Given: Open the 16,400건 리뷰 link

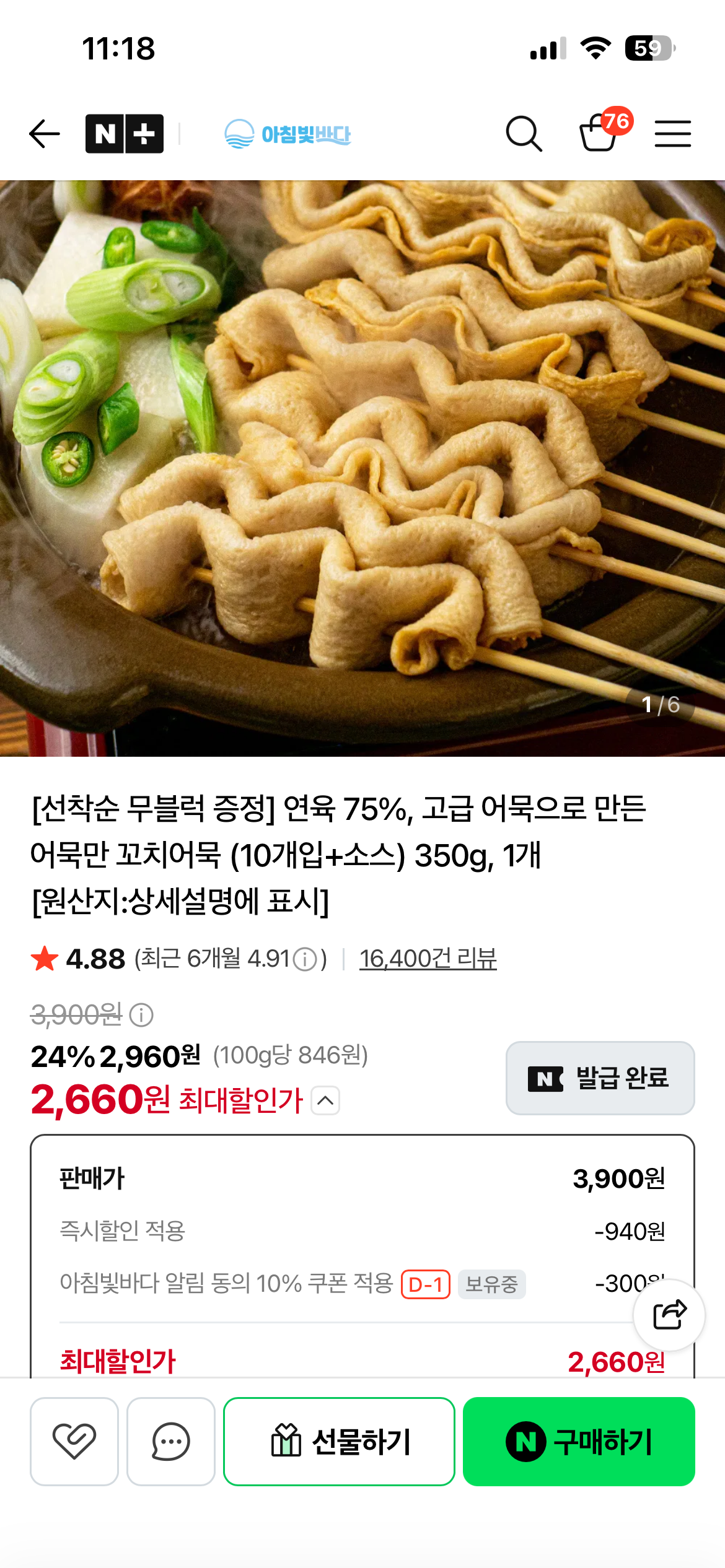Looking at the screenshot, I should [428, 959].
